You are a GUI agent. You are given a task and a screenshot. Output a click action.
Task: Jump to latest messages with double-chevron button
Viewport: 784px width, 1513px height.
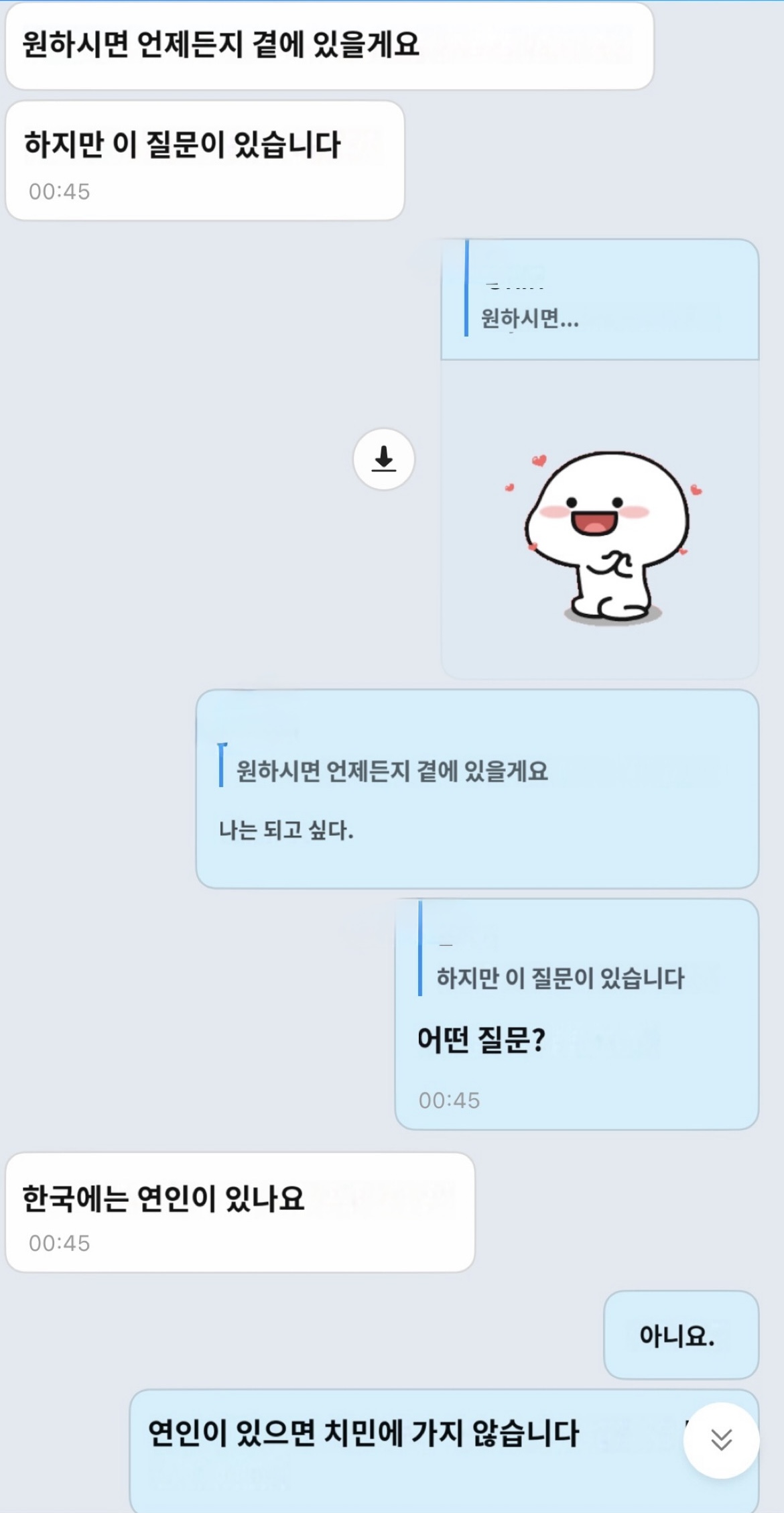pyautogui.click(x=721, y=1439)
